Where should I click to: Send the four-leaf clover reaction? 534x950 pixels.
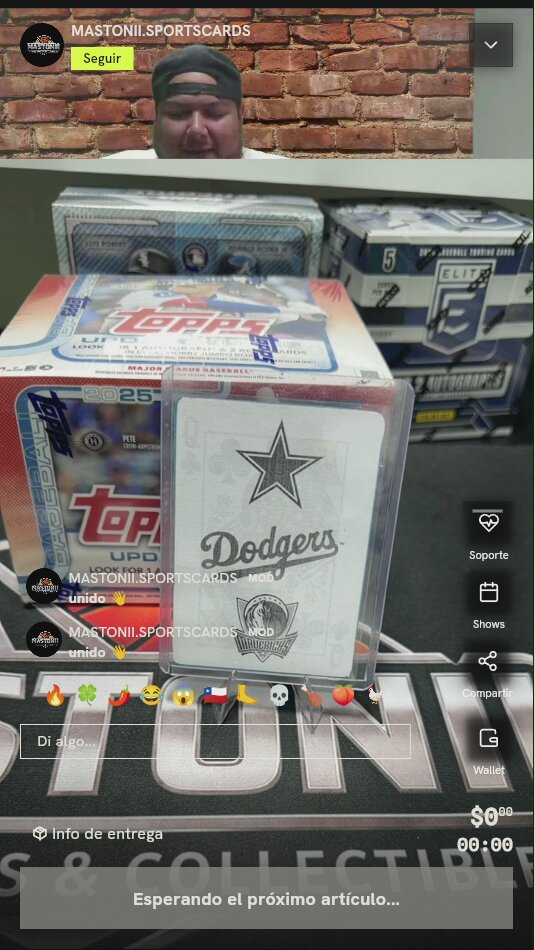pyautogui.click(x=87, y=697)
